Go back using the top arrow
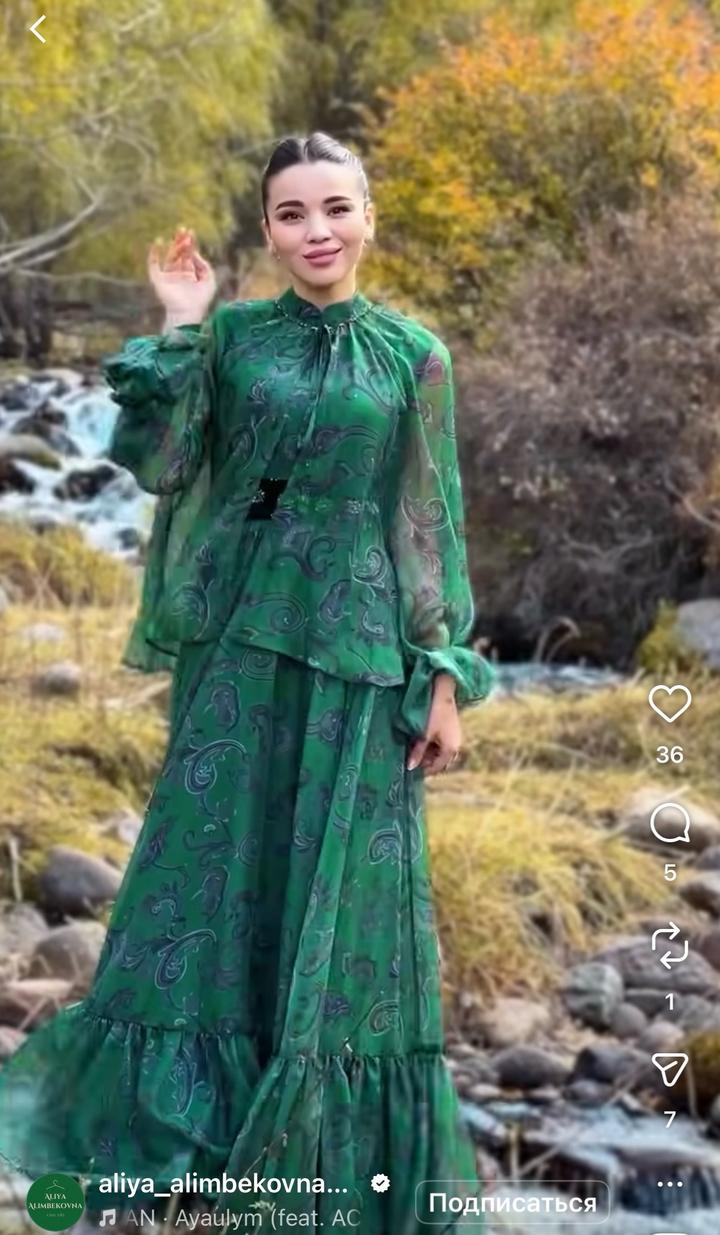Image resolution: width=720 pixels, height=1235 pixels. (x=38, y=30)
